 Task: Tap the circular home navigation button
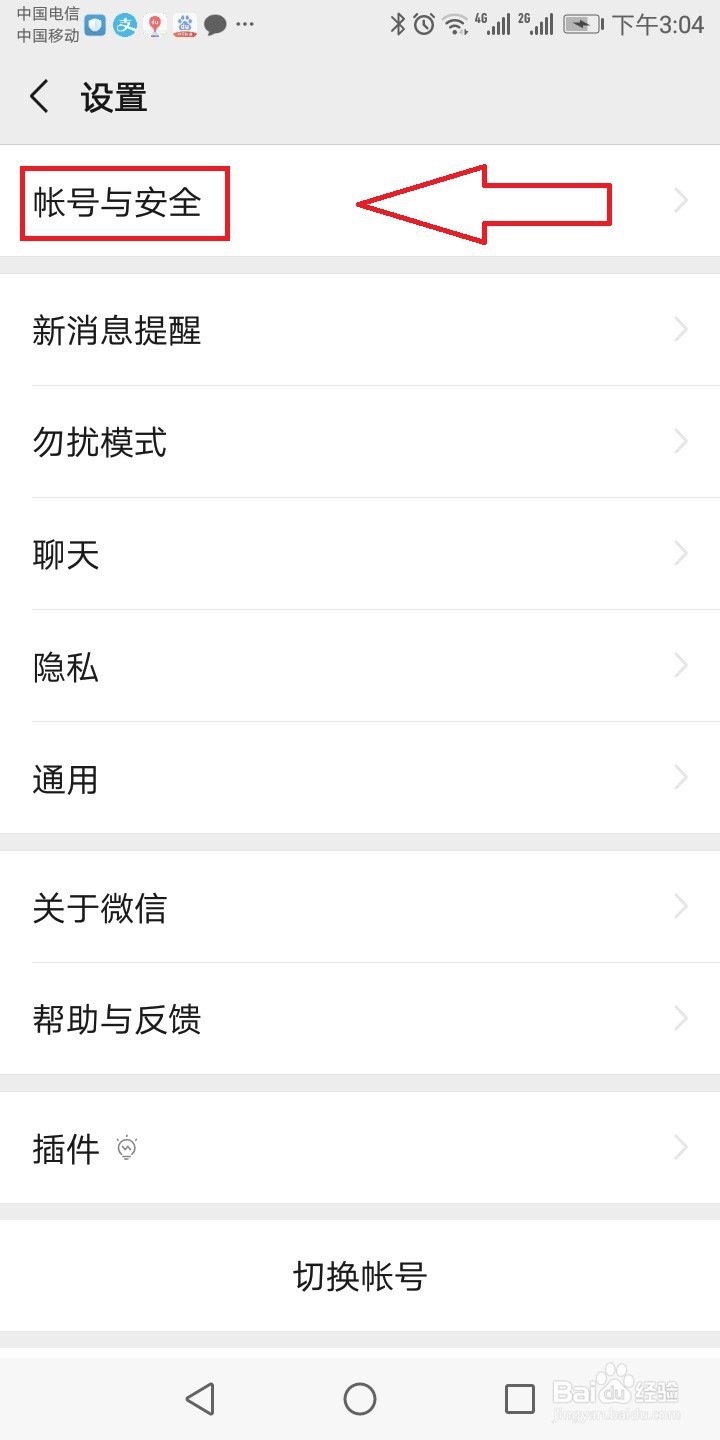(x=360, y=1398)
